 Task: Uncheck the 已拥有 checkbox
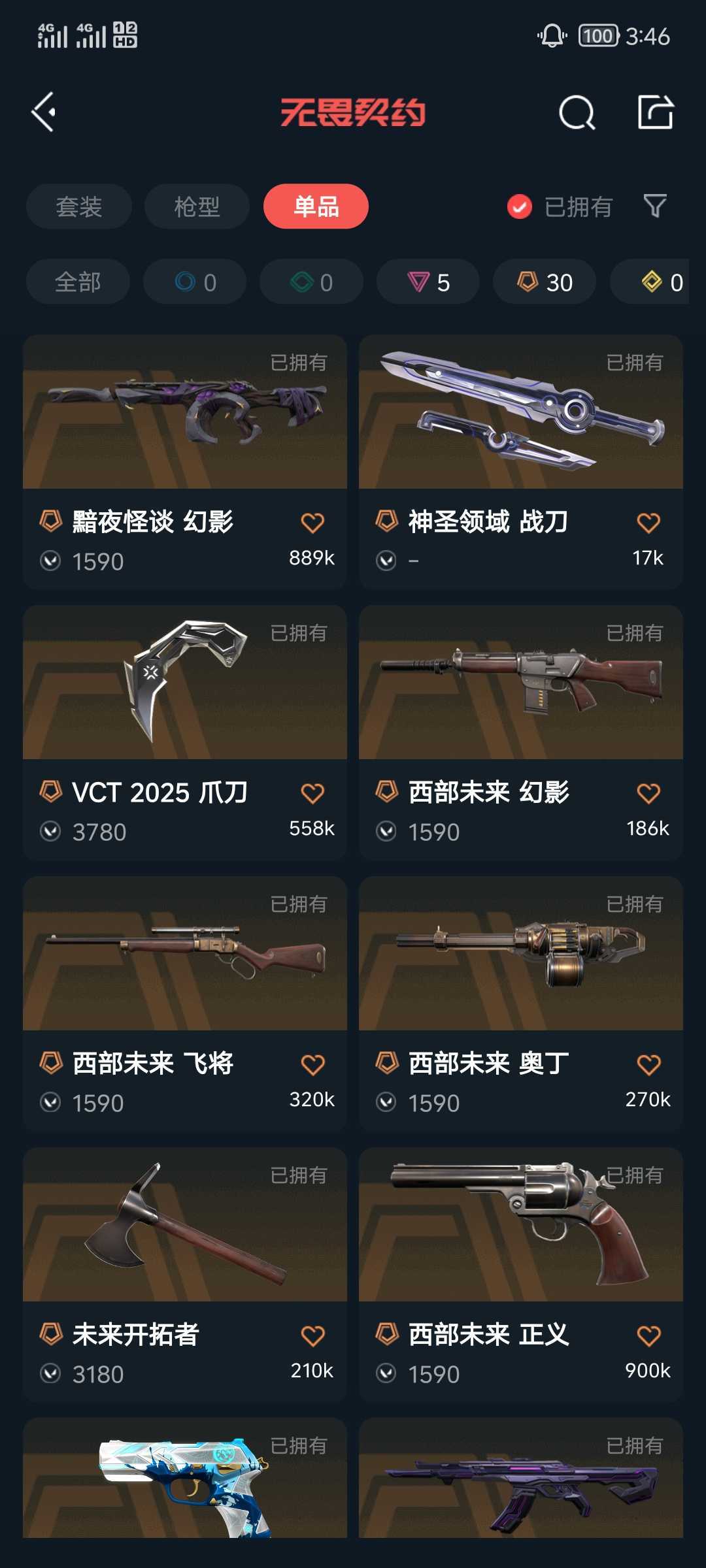click(x=520, y=207)
